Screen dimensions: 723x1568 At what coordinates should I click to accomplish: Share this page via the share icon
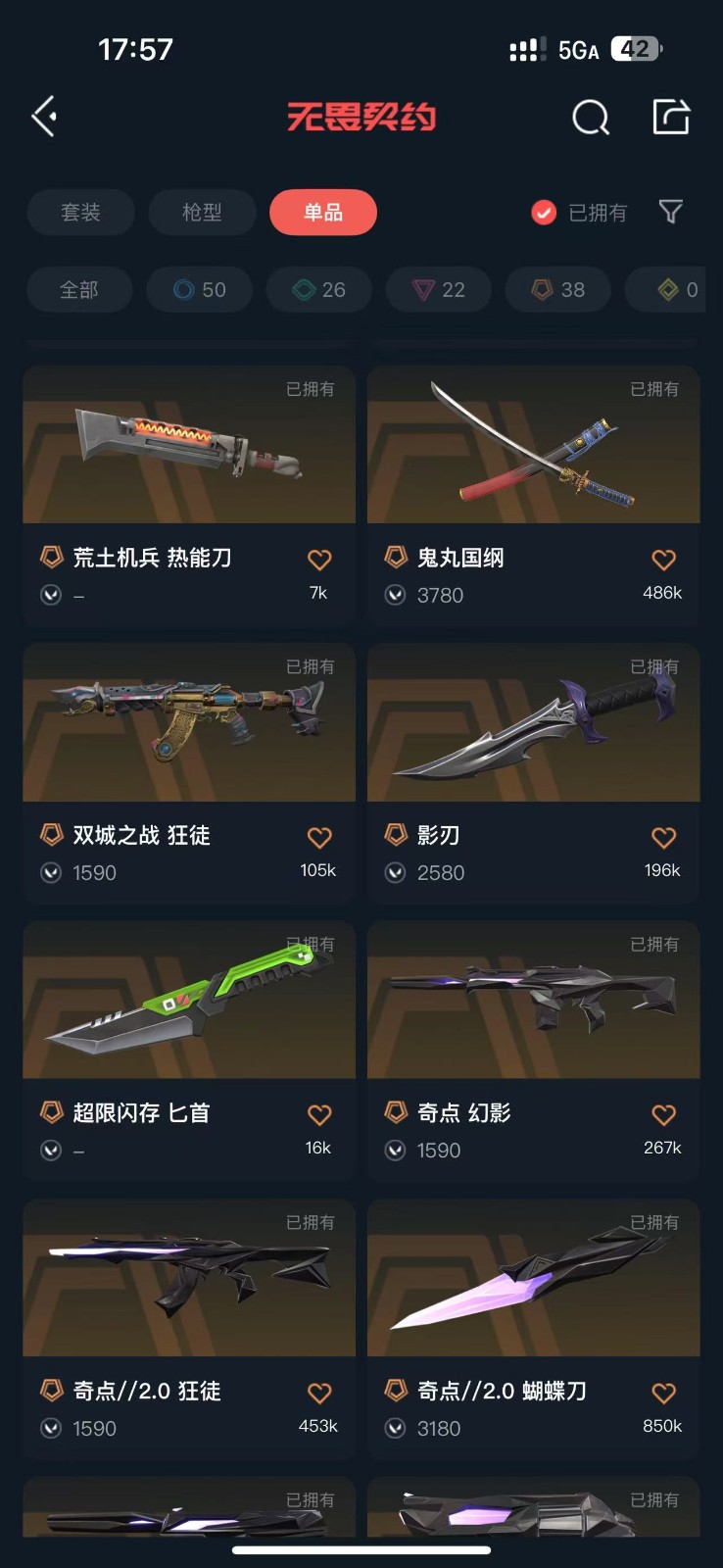(x=671, y=117)
